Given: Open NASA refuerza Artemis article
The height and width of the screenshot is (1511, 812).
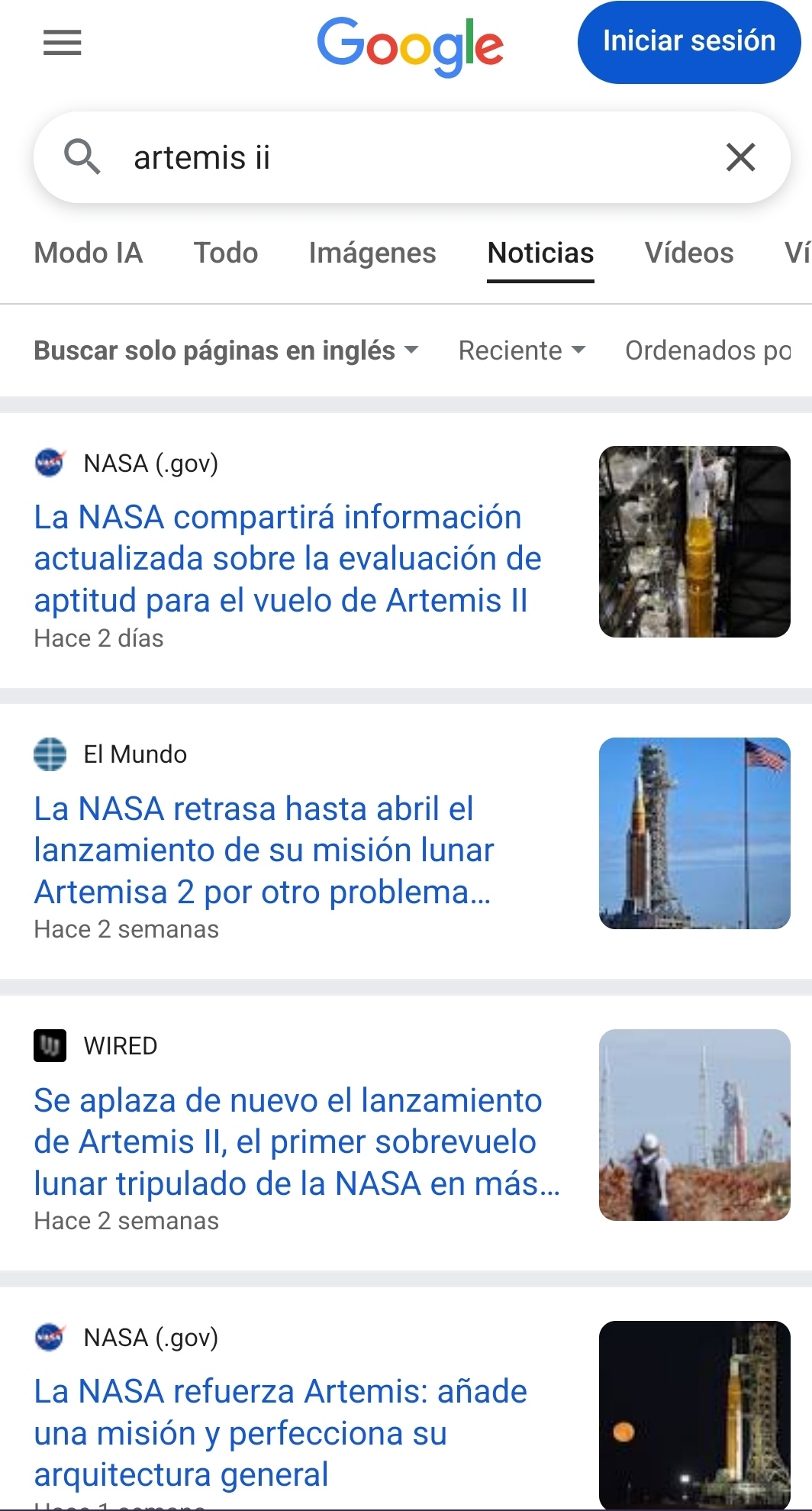Looking at the screenshot, I should pyautogui.click(x=281, y=1433).
